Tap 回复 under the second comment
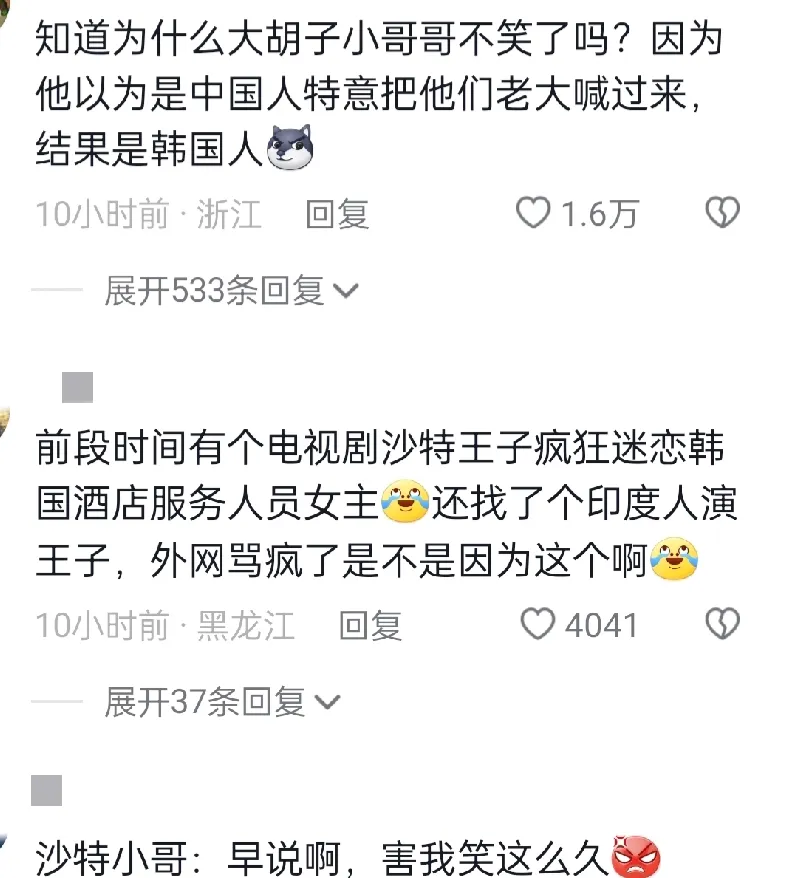Image resolution: width=792 pixels, height=878 pixels. [370, 625]
